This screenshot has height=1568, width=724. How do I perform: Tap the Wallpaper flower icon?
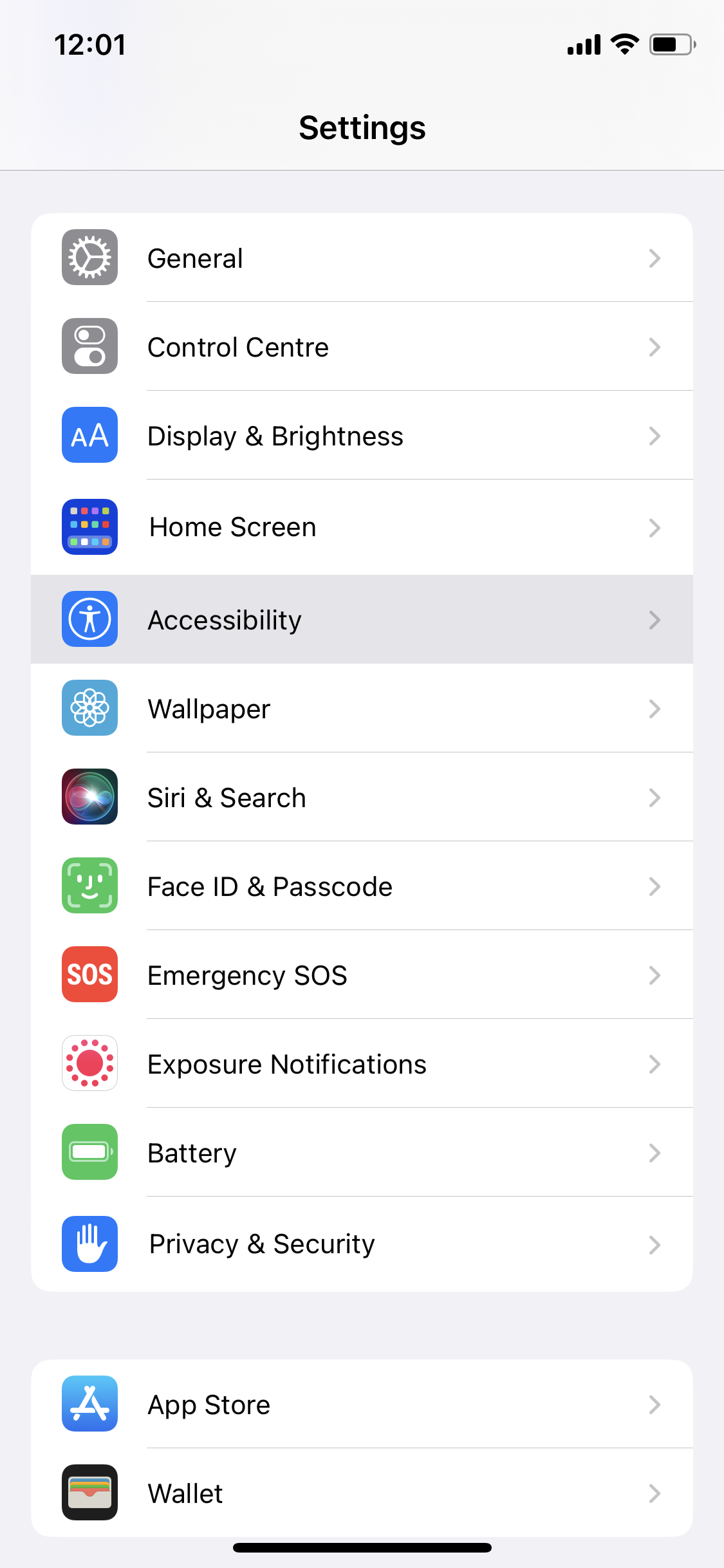(89, 708)
